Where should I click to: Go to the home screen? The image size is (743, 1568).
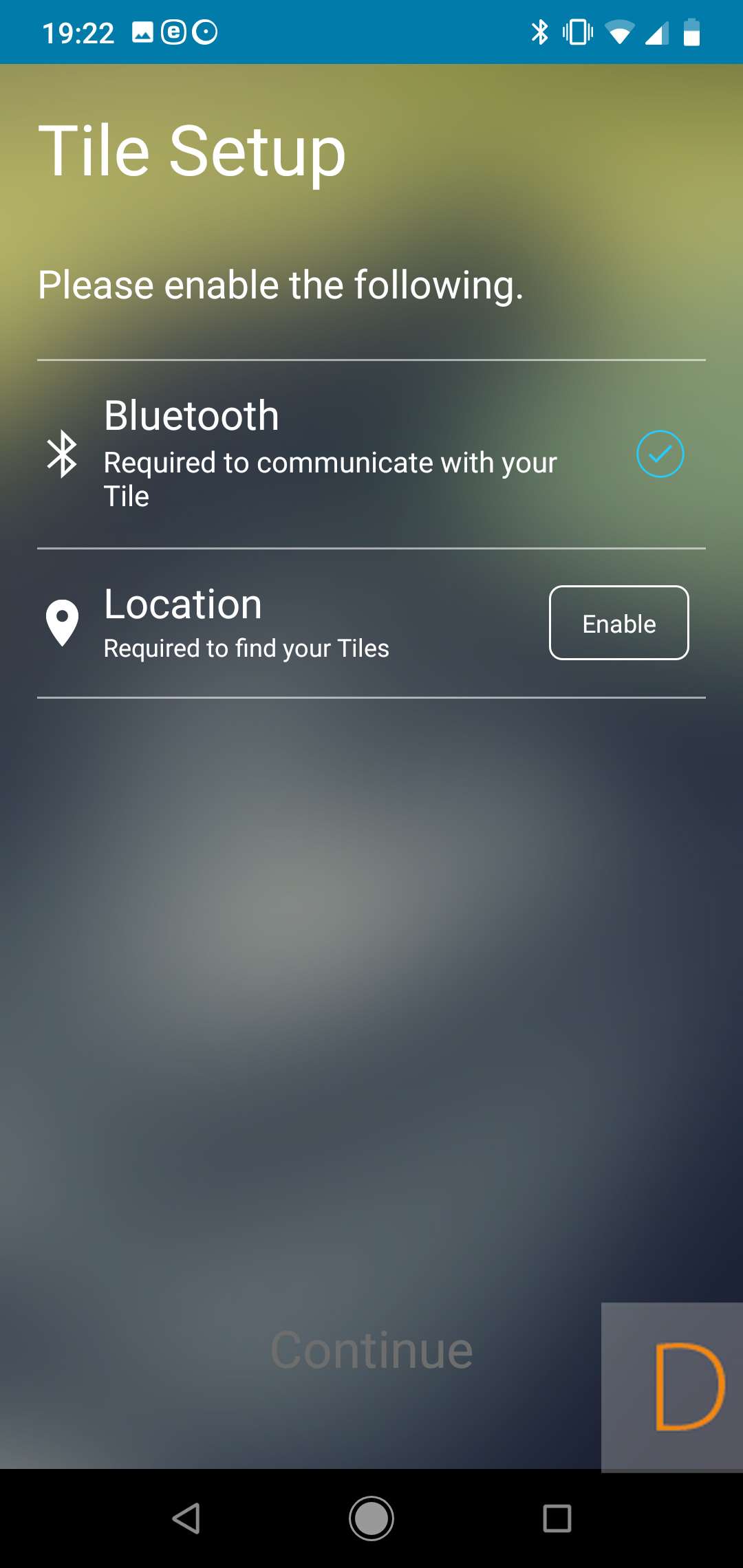[371, 1518]
